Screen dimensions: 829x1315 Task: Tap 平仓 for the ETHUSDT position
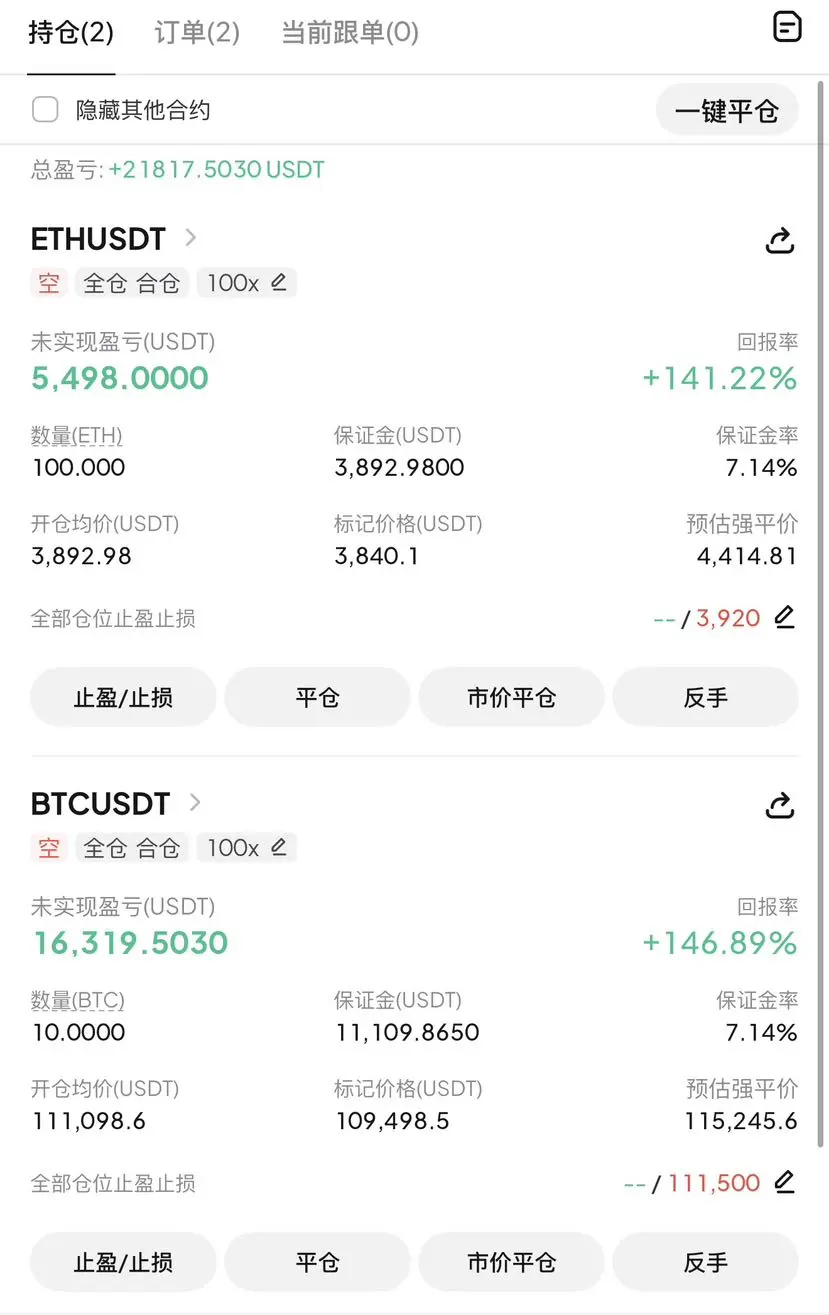pyautogui.click(x=317, y=697)
